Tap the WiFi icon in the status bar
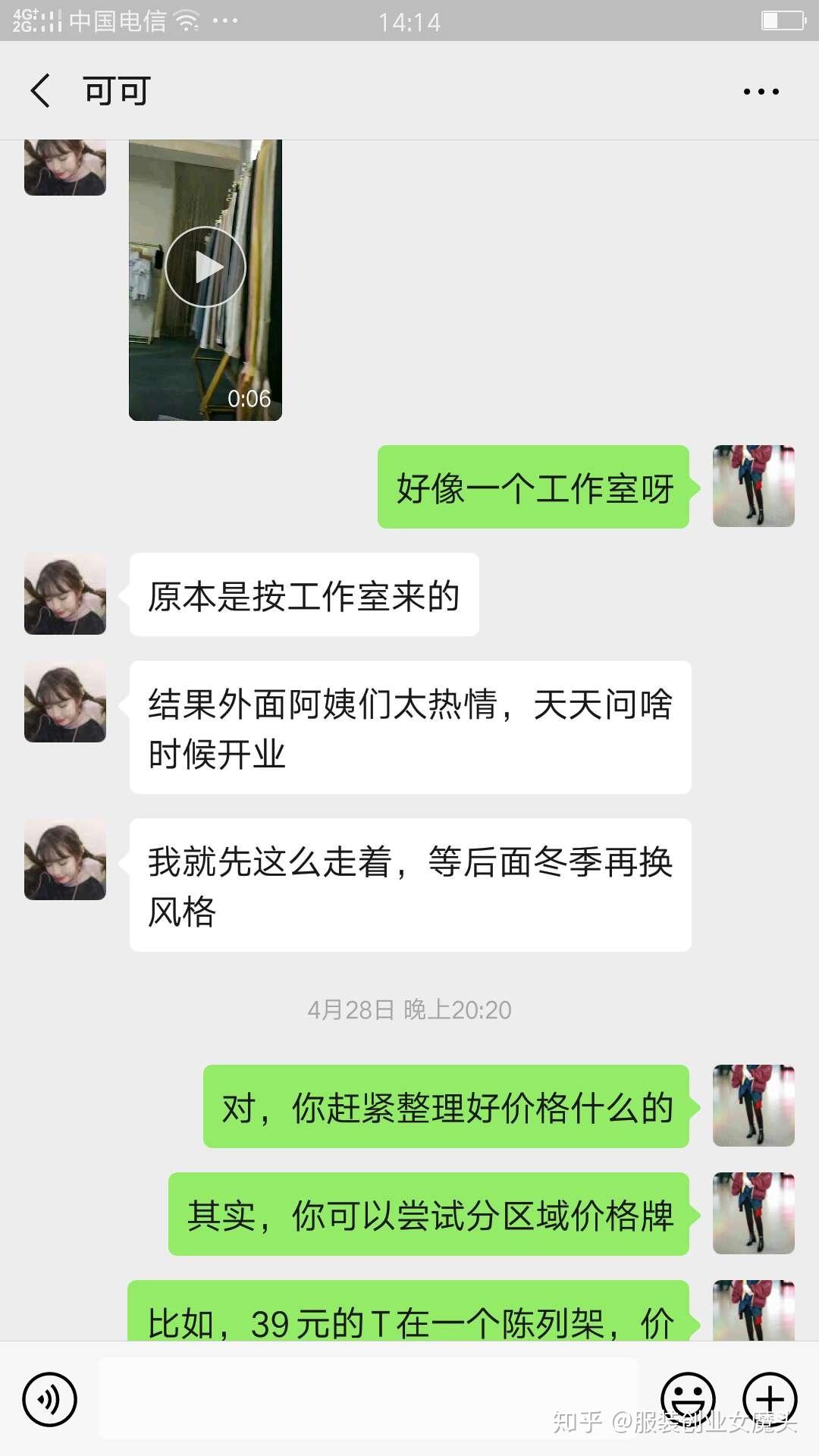819x1456 pixels. coord(184,20)
